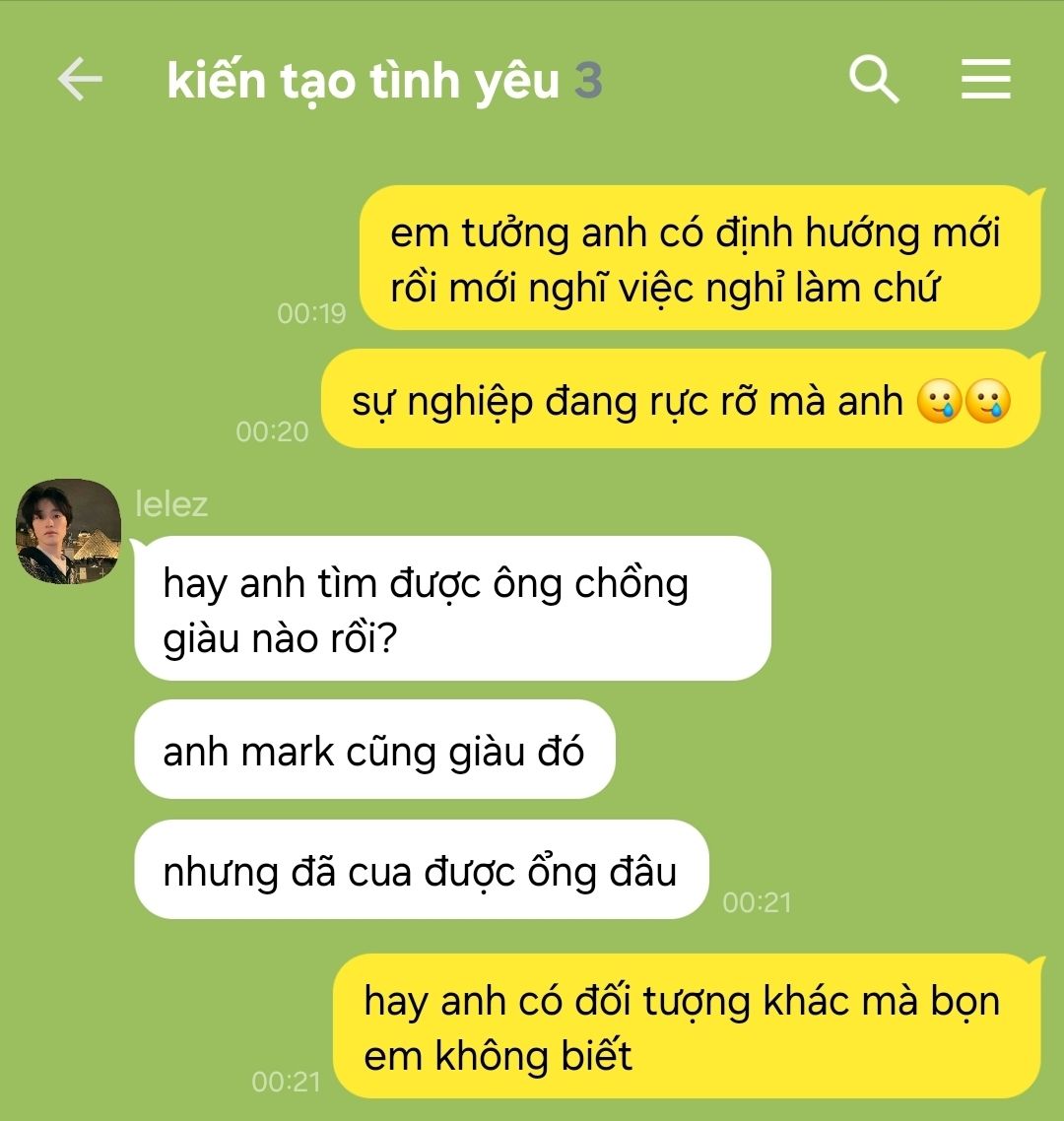View lelez's profile picture

point(69,531)
